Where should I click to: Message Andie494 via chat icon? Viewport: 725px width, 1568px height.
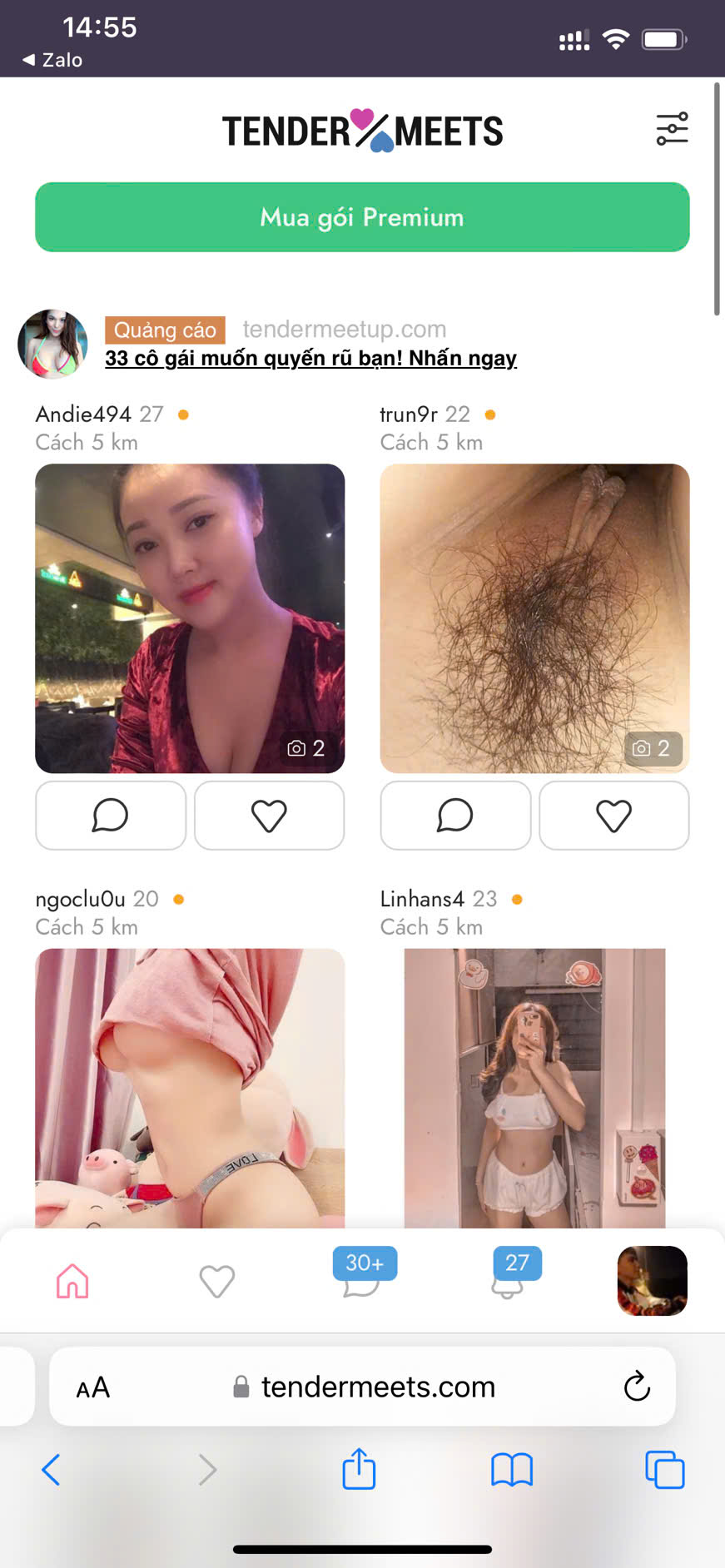[111, 816]
